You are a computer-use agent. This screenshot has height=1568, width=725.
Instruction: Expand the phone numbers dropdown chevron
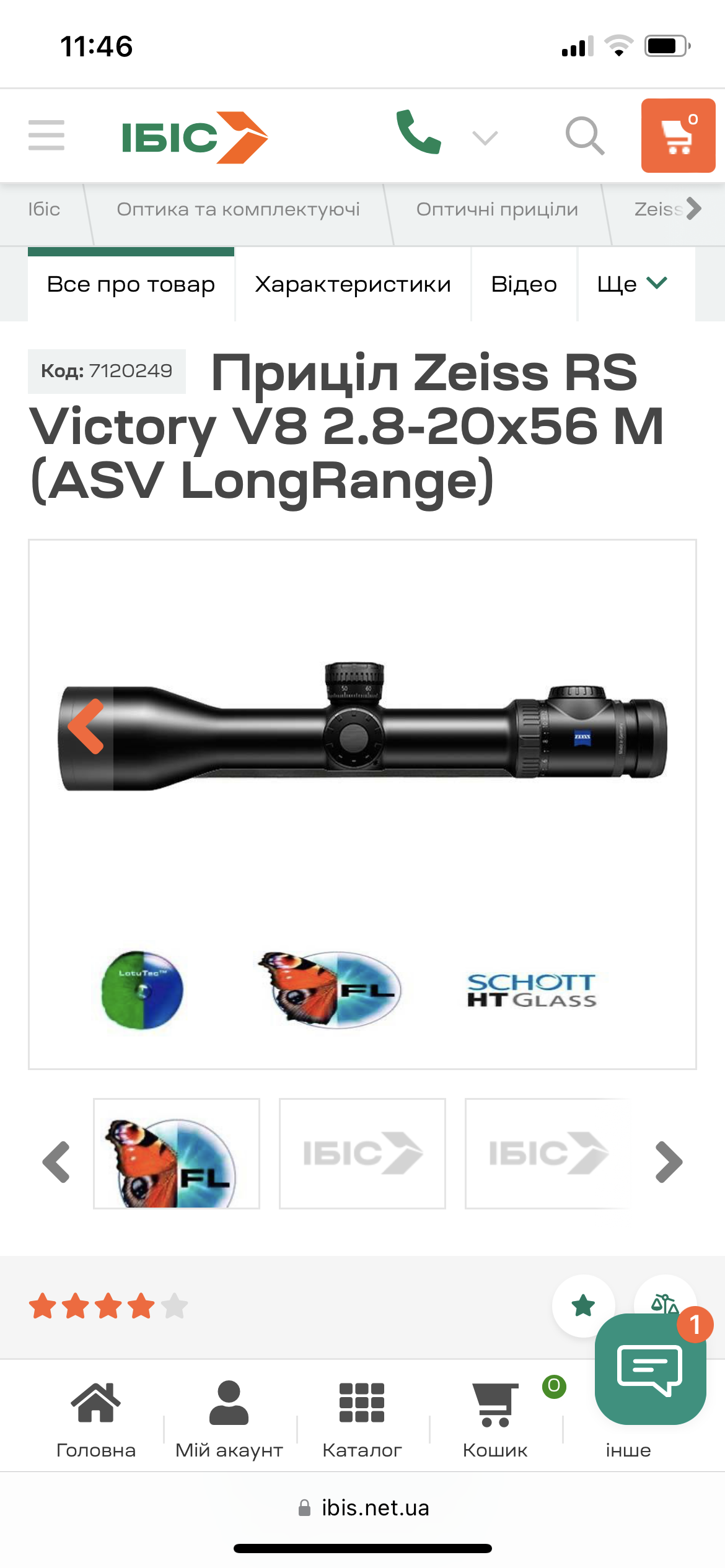click(485, 137)
